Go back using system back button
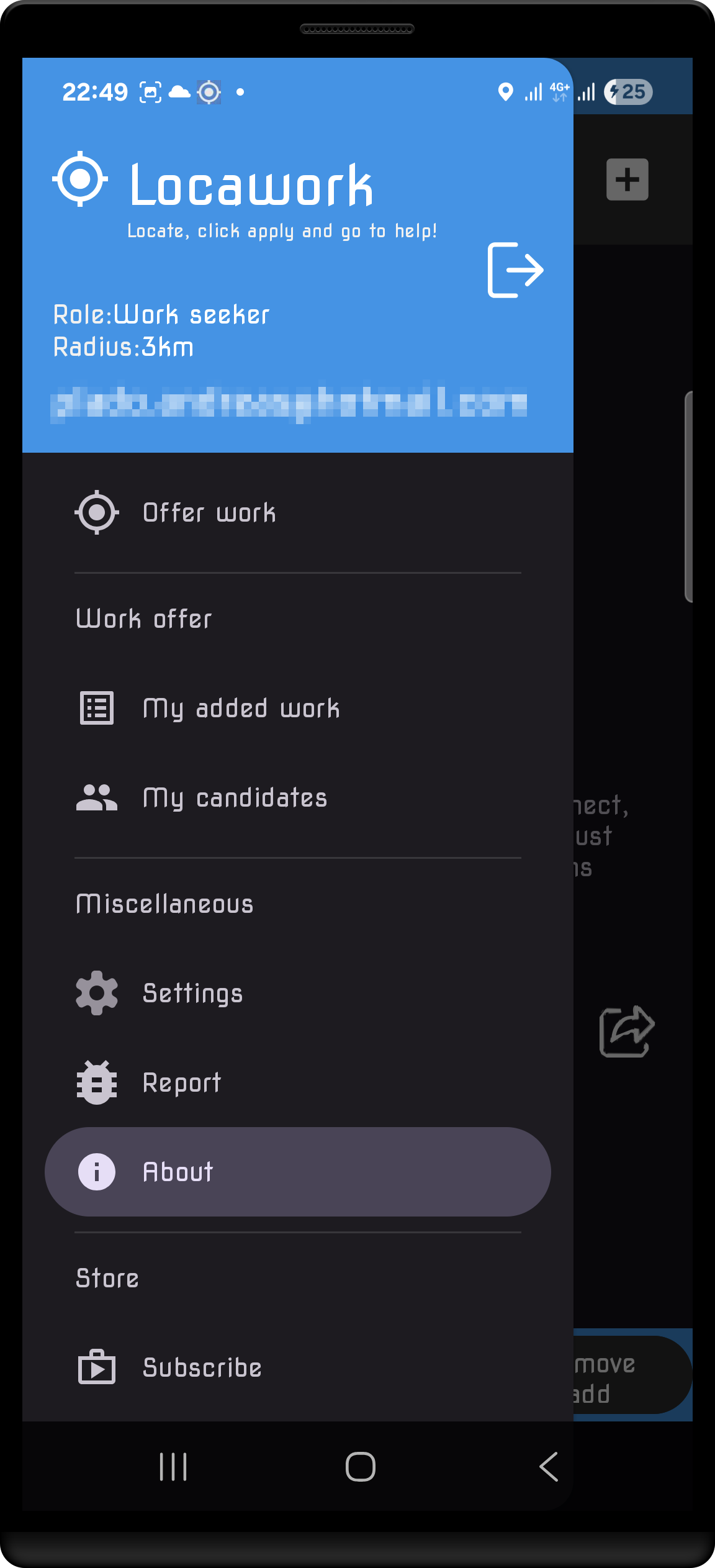 549,1467
